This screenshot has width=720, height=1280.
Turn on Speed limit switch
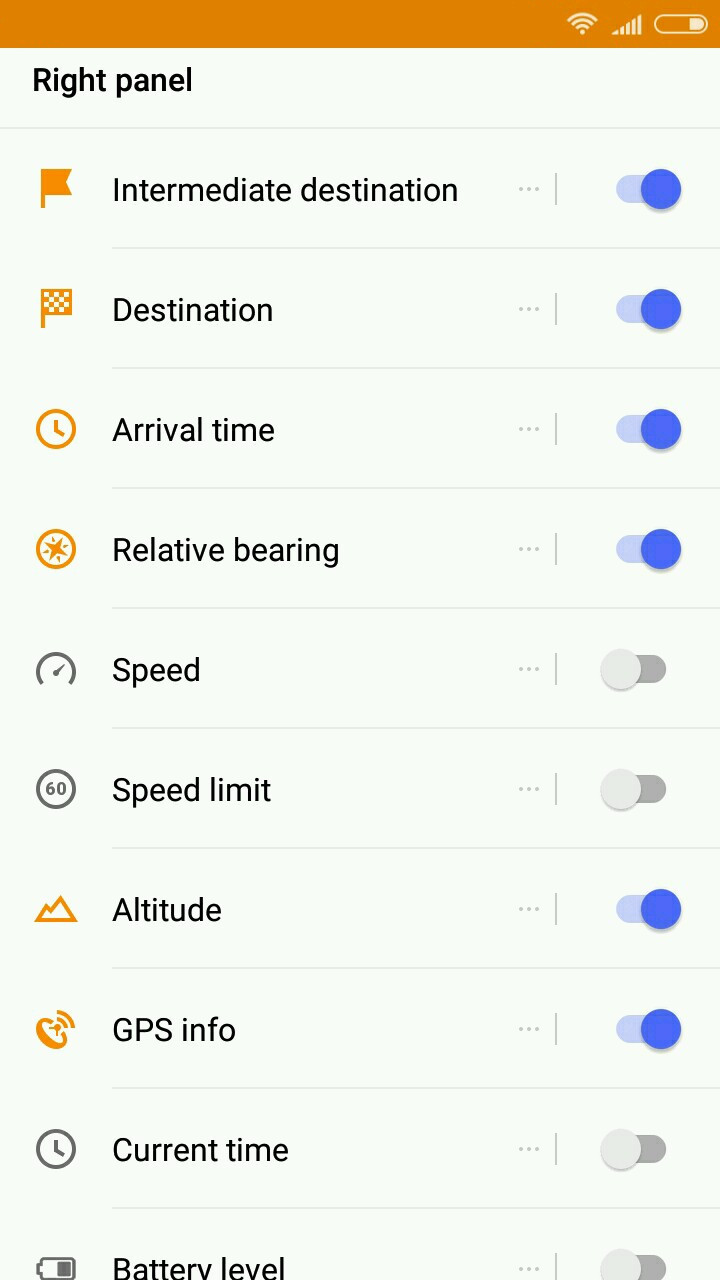pyautogui.click(x=634, y=789)
